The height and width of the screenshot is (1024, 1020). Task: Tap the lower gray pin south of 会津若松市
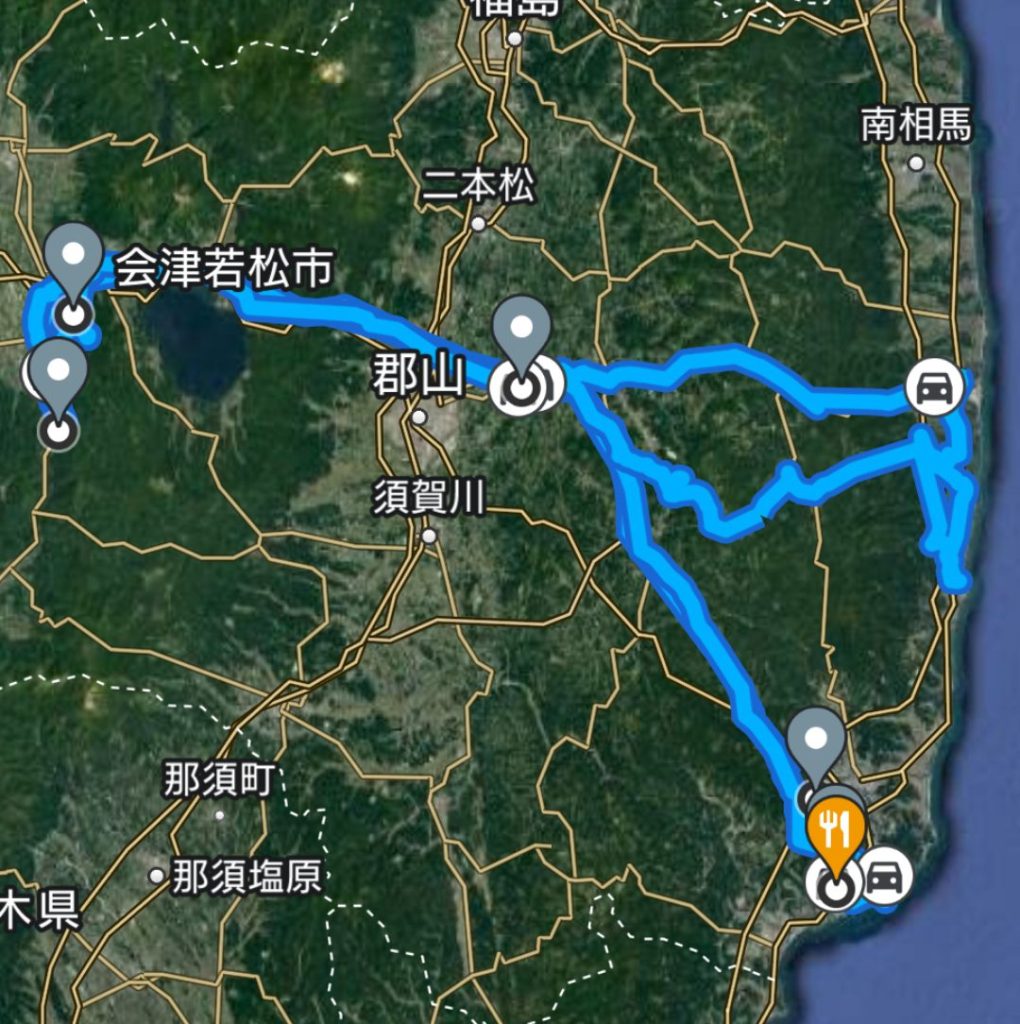[x=58, y=374]
